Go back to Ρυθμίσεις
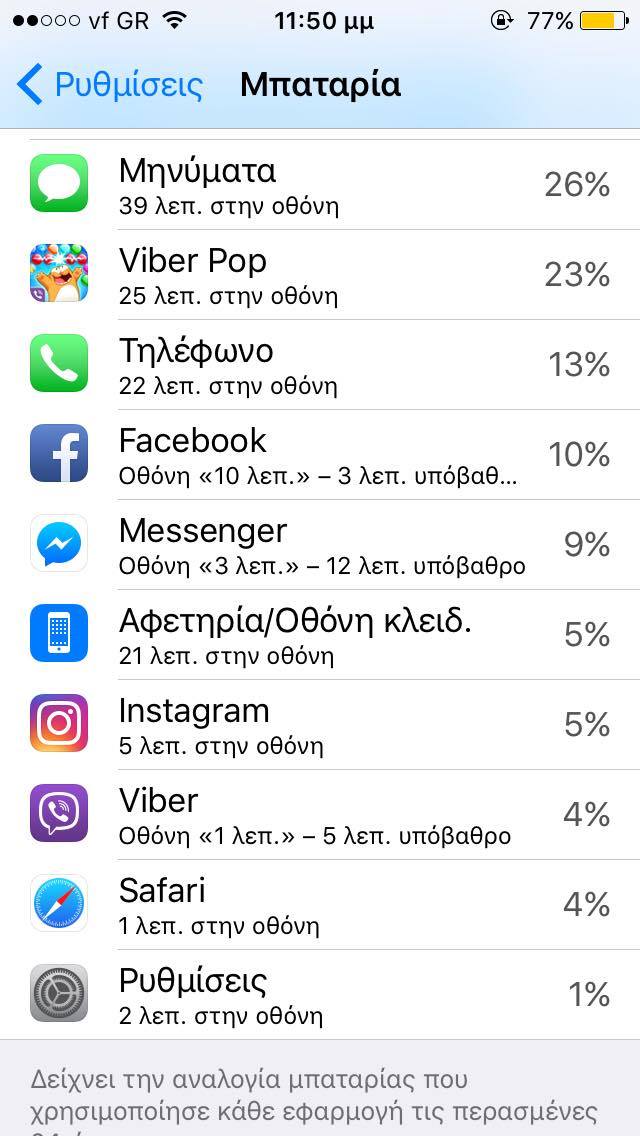Screen dimensions: 640x1136 point(109,85)
